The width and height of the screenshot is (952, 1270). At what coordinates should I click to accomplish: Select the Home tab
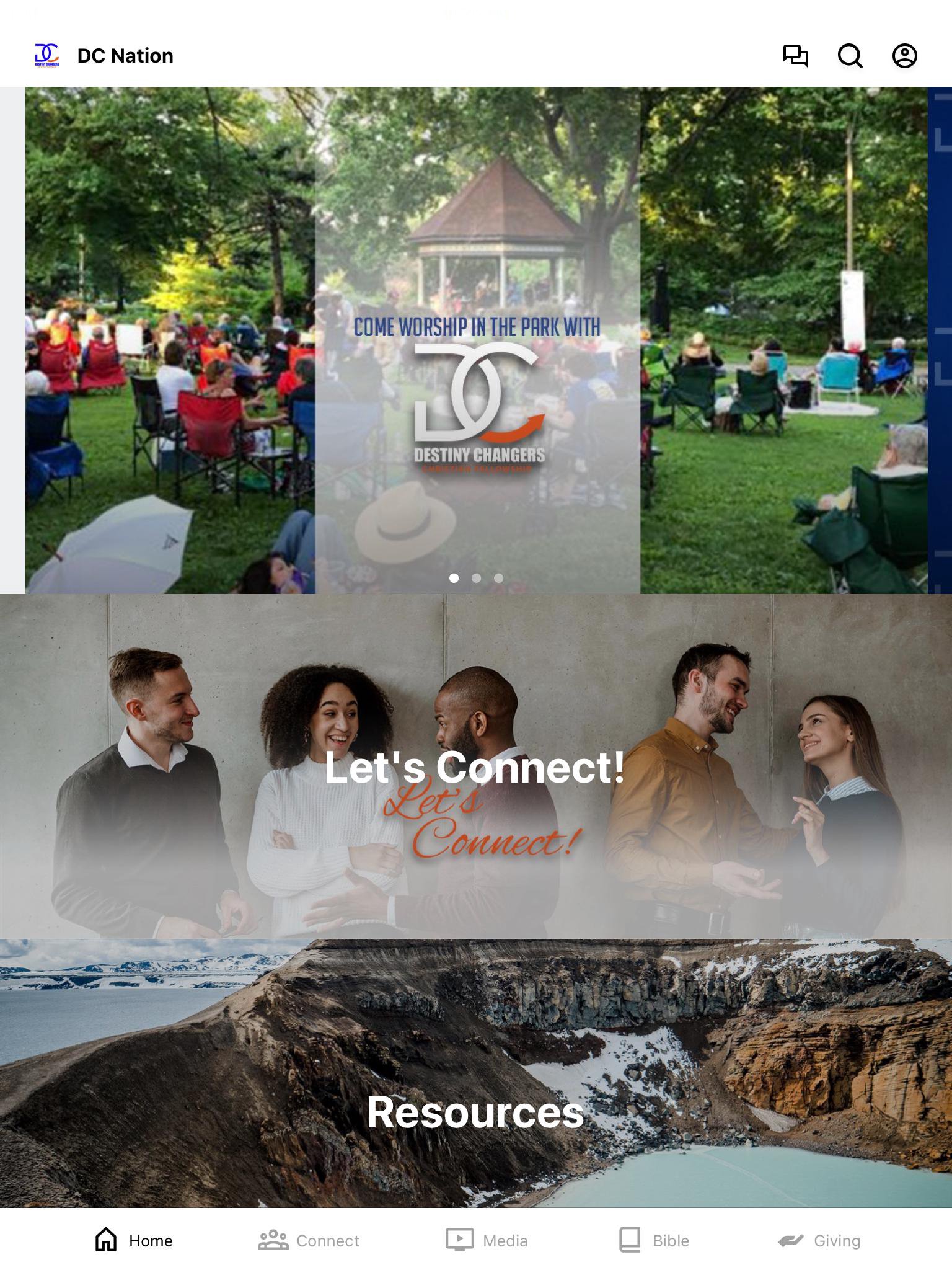134,1240
